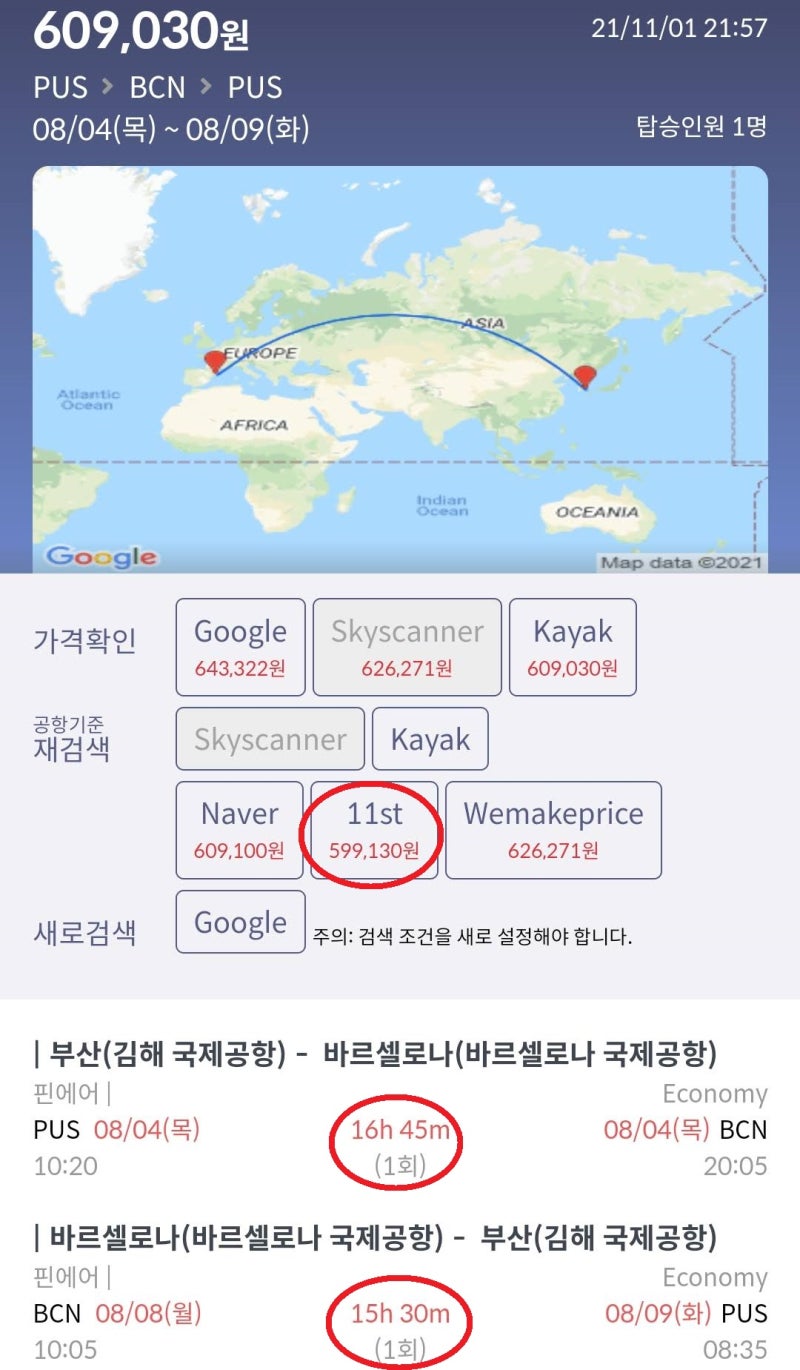Open the Naver fare of 609,100원
The height and width of the screenshot is (1370, 800).
(240, 830)
